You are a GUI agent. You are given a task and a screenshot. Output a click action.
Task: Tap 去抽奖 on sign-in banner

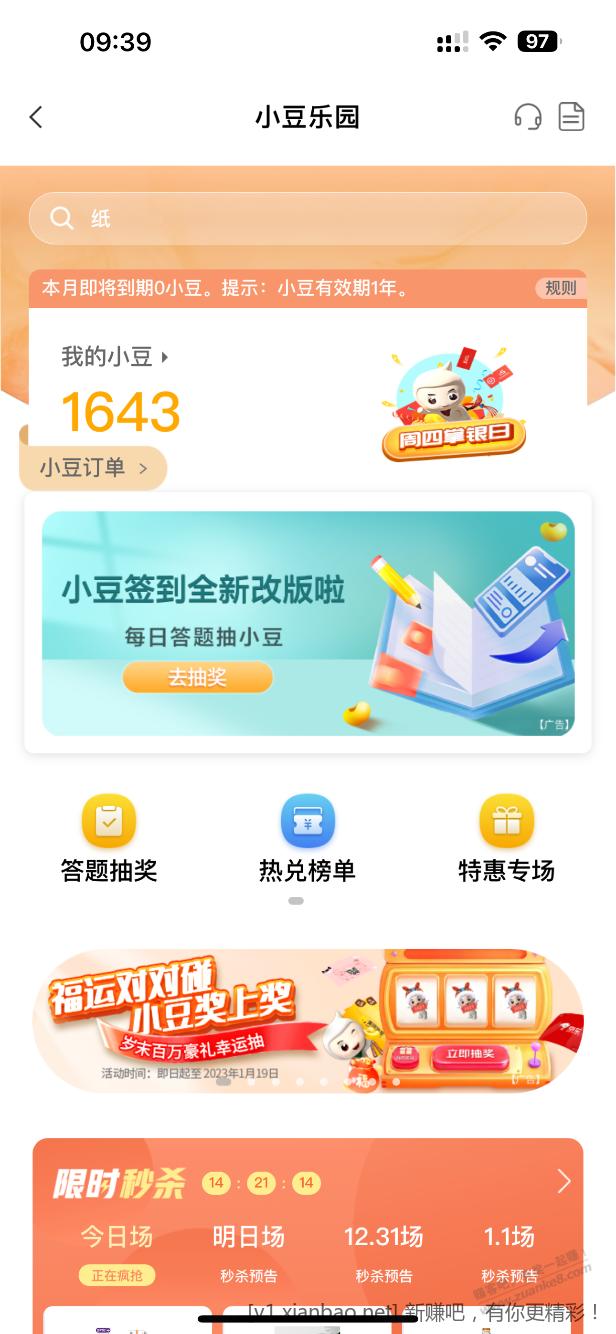197,677
